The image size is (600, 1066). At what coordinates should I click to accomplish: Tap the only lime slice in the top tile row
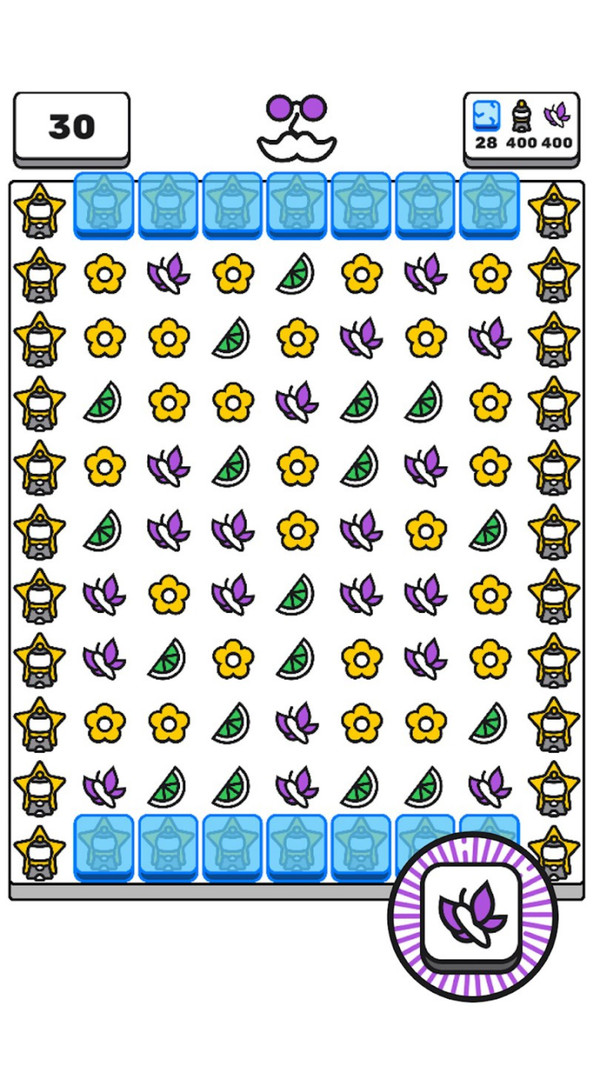[296, 273]
